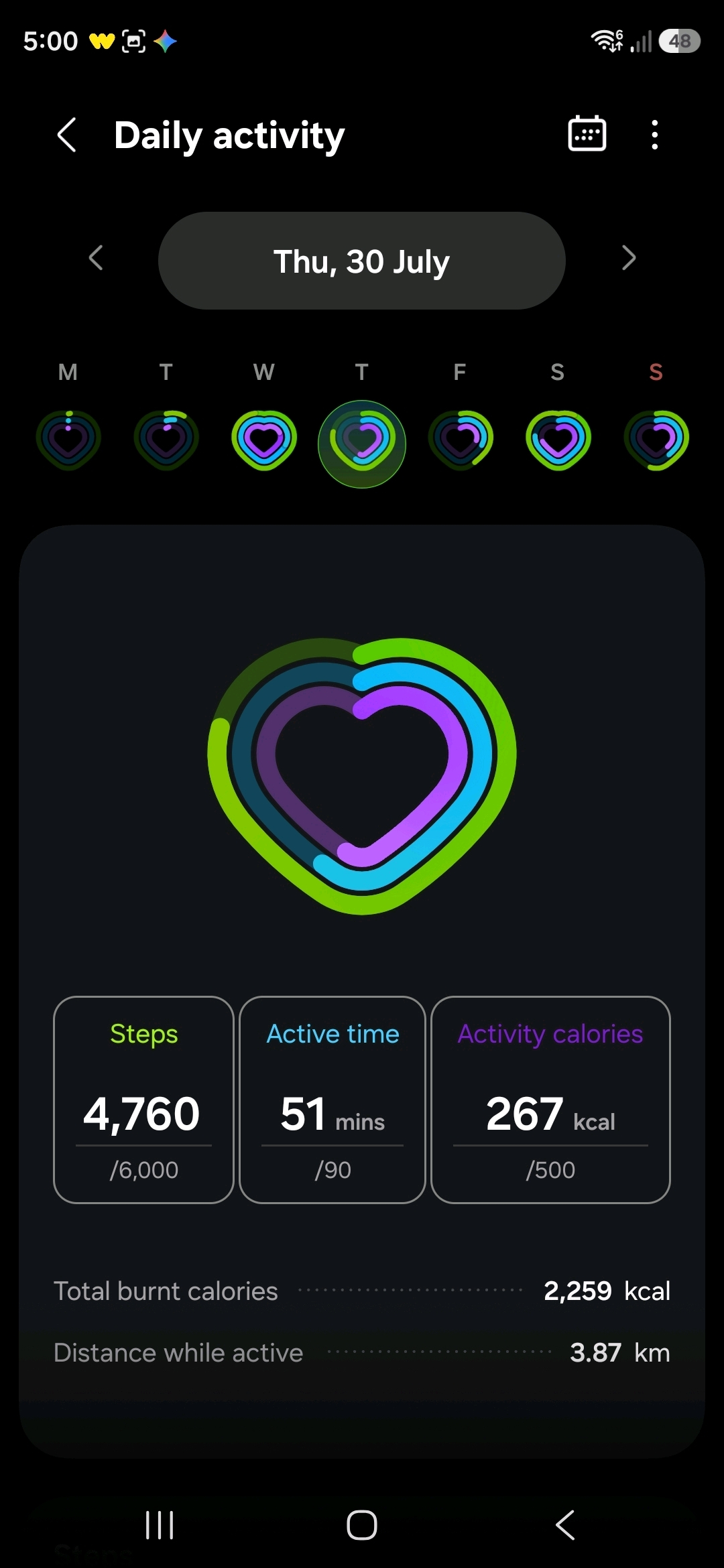Select Friday's activity heart
The width and height of the screenshot is (724, 1568).
click(461, 440)
